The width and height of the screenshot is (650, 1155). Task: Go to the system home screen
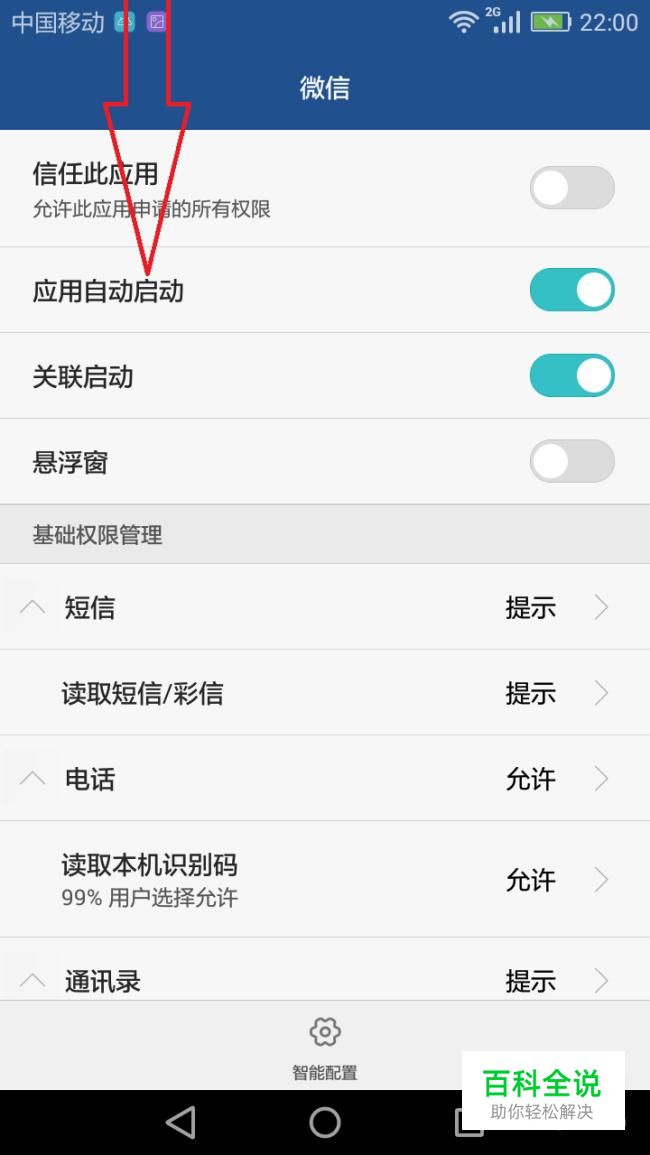325,1123
